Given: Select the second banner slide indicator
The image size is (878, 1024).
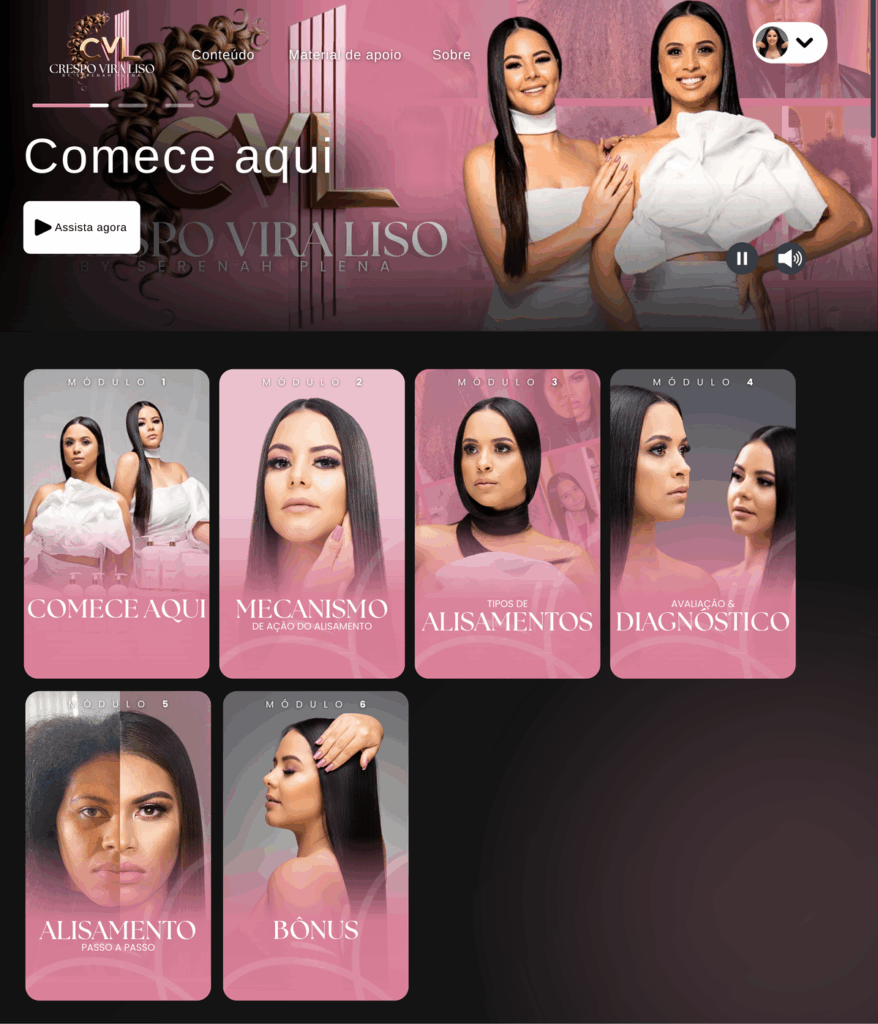Looking at the screenshot, I should (x=132, y=105).
